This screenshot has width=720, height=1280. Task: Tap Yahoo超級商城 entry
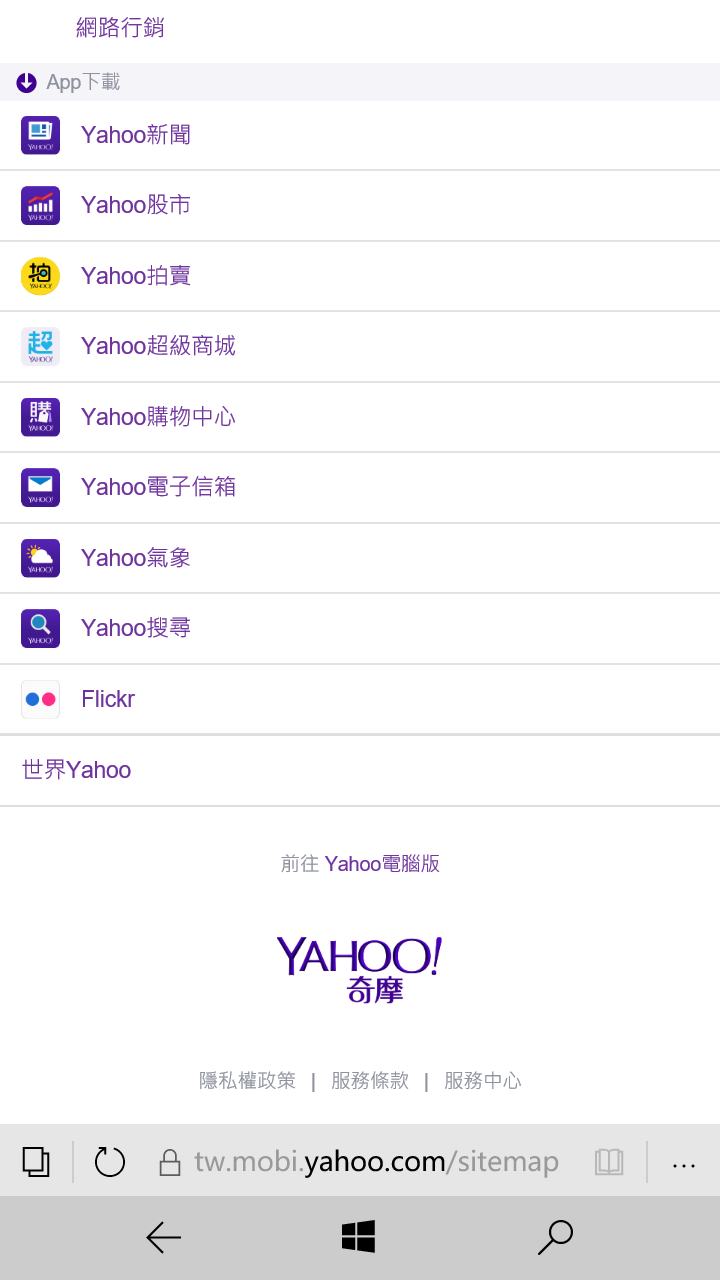(158, 346)
